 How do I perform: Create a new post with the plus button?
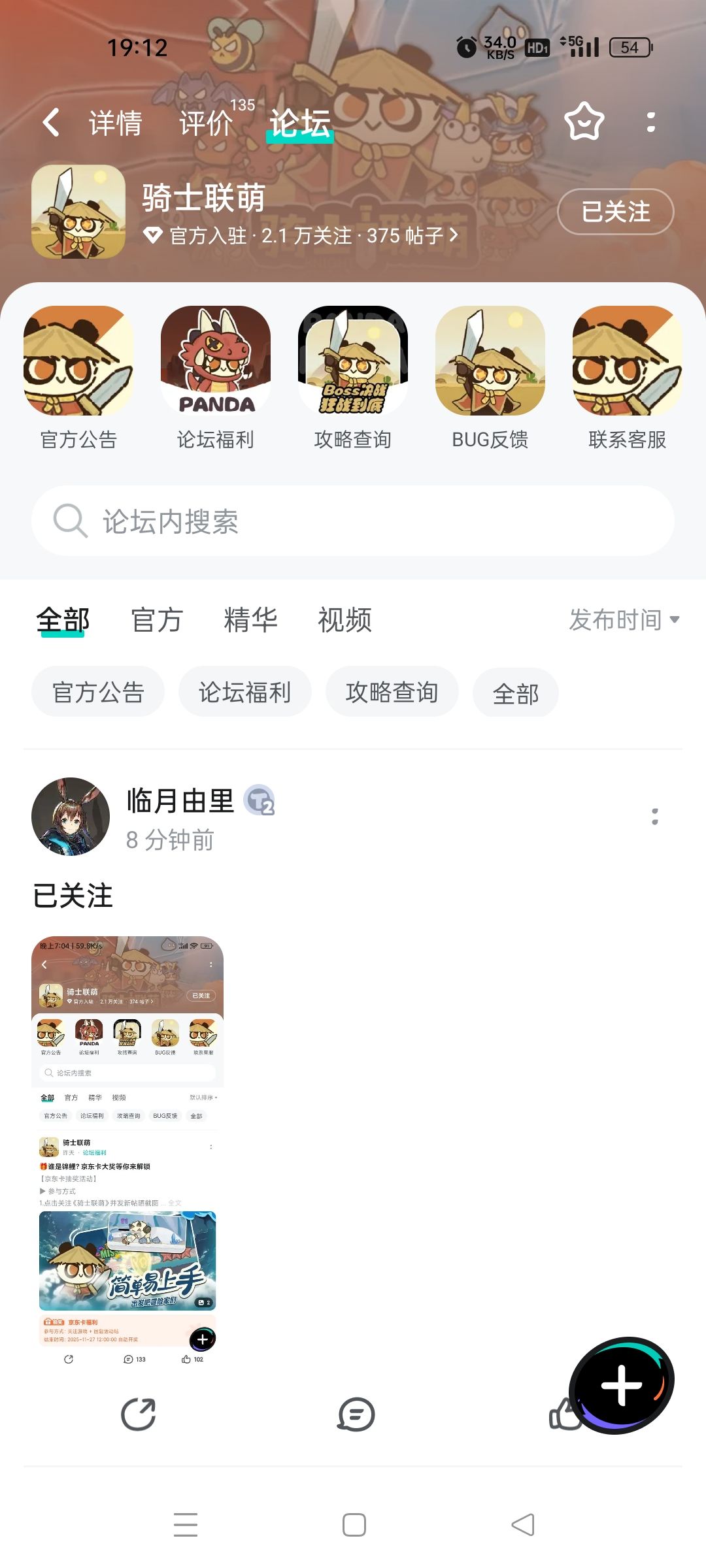tap(621, 1385)
